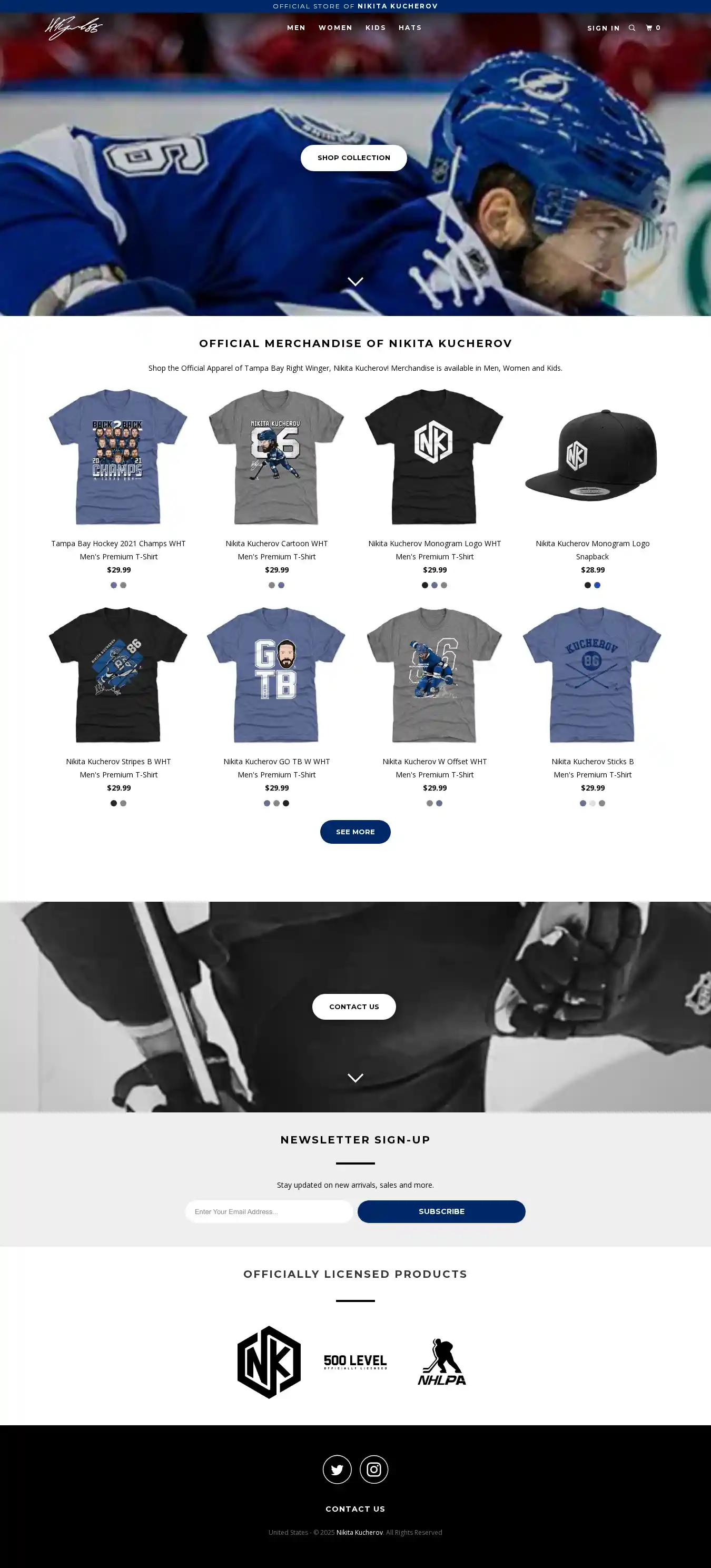Open the Men menu
Viewport: 711px width, 1568px height.
coord(296,28)
